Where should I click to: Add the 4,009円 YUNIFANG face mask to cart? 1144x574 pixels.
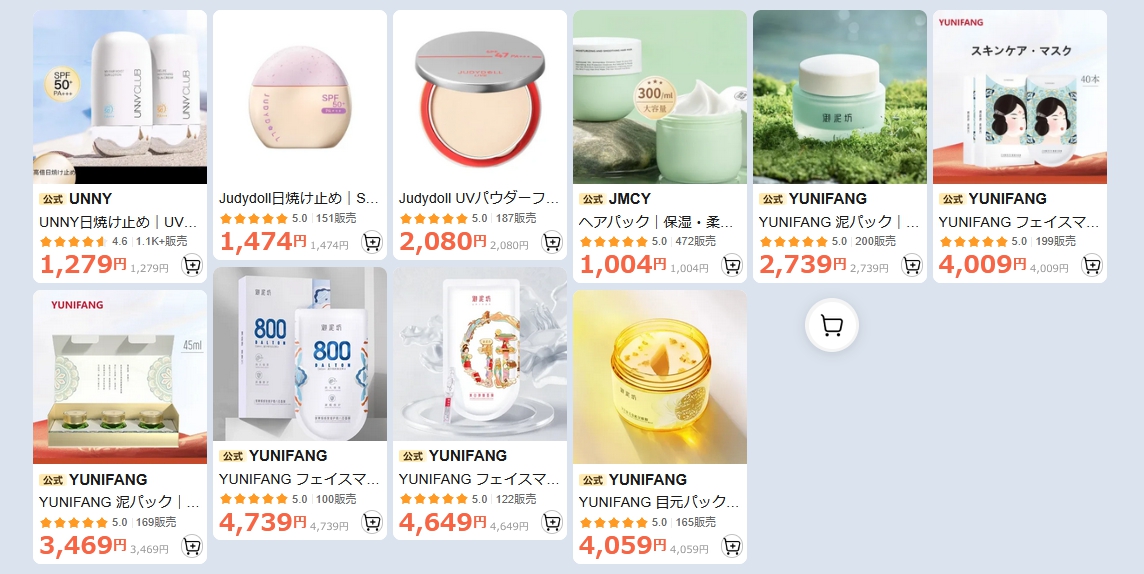point(1092,265)
